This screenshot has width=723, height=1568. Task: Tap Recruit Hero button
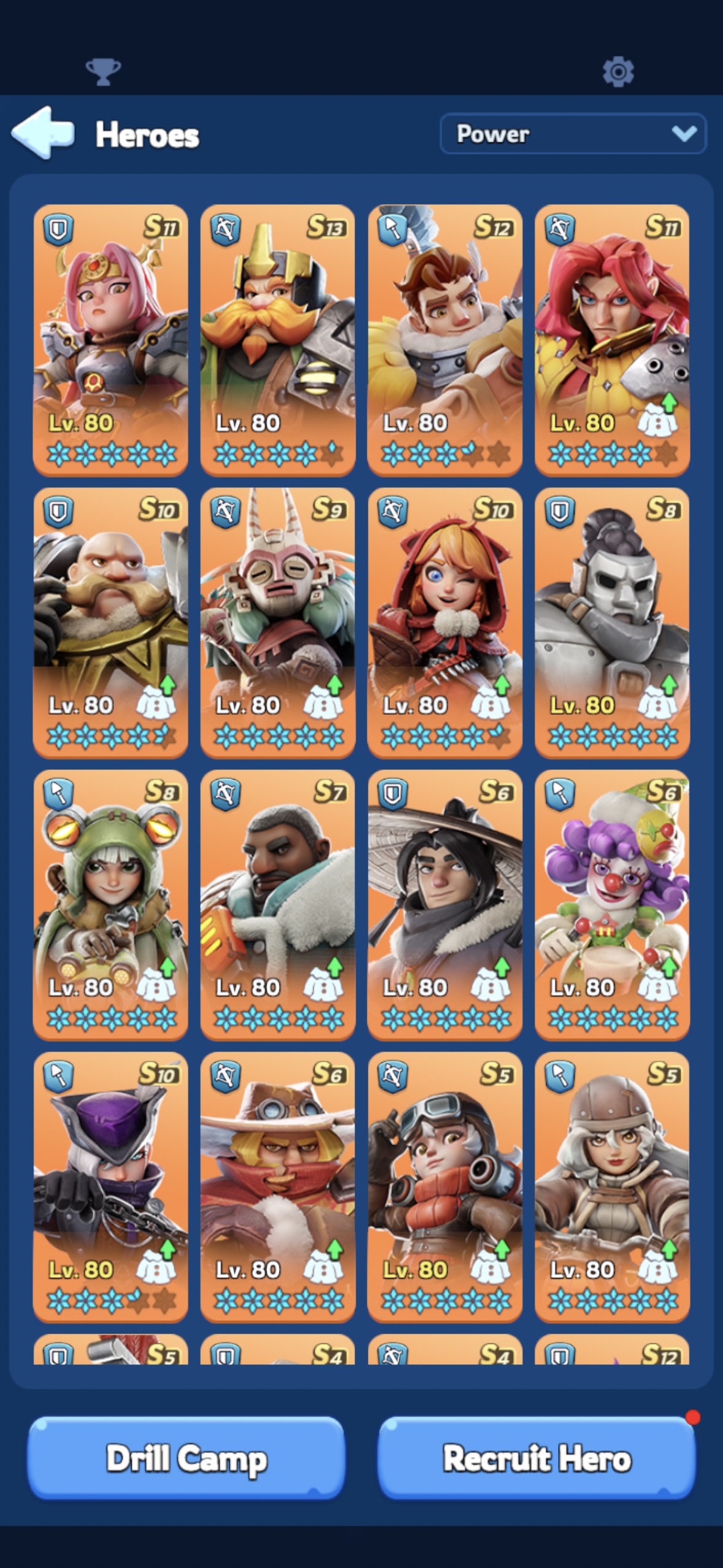click(x=537, y=1458)
